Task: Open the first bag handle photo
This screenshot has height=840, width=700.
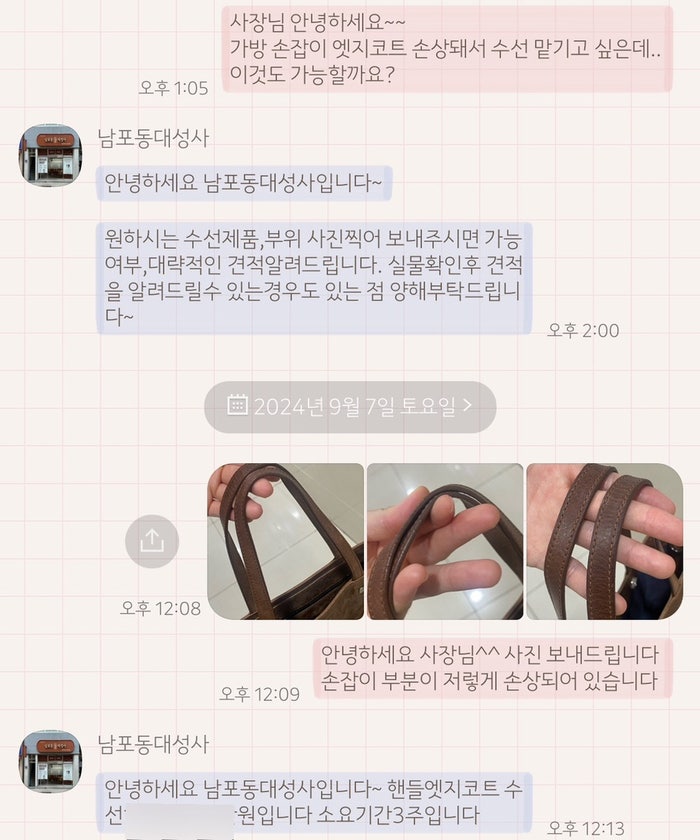Action: [285, 541]
